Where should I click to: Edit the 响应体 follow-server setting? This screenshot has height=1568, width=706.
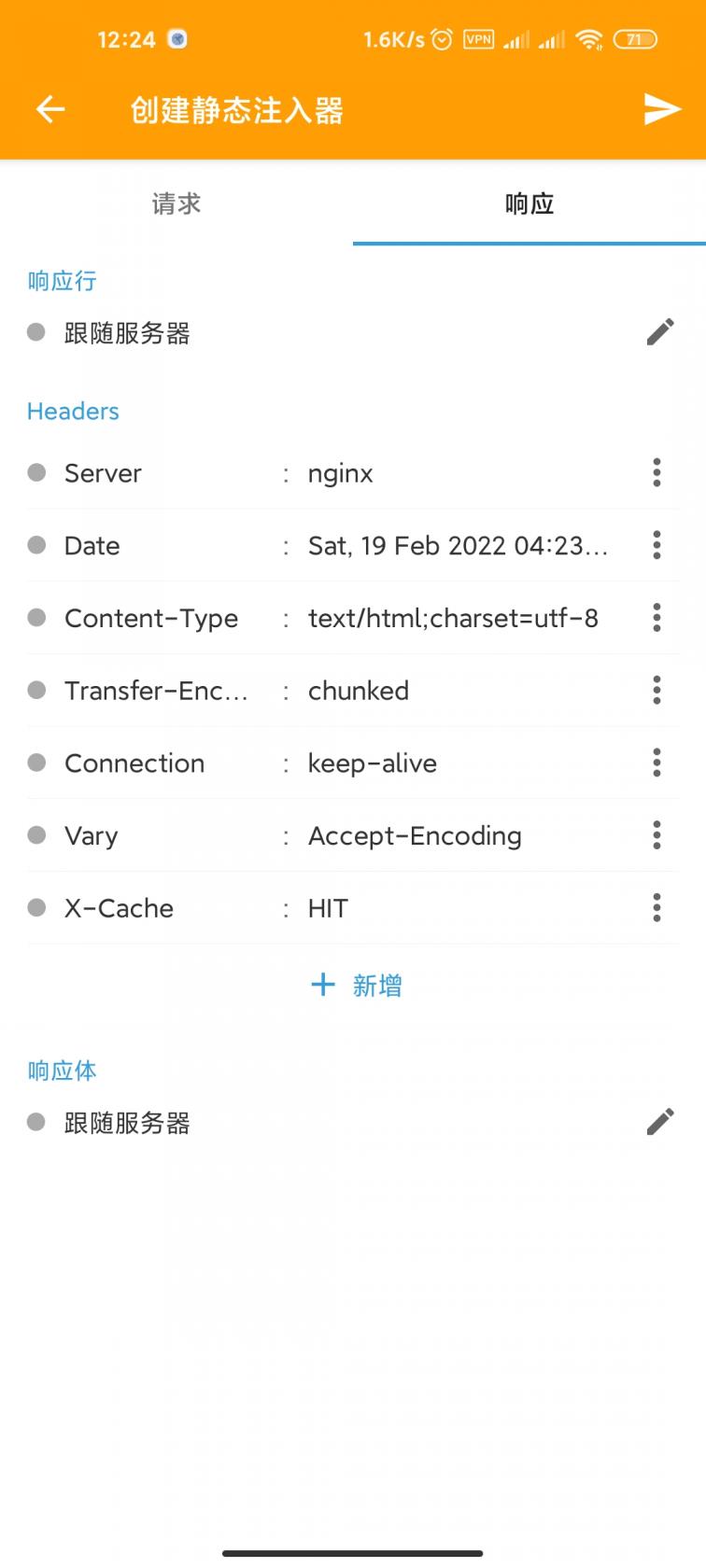(x=660, y=1121)
